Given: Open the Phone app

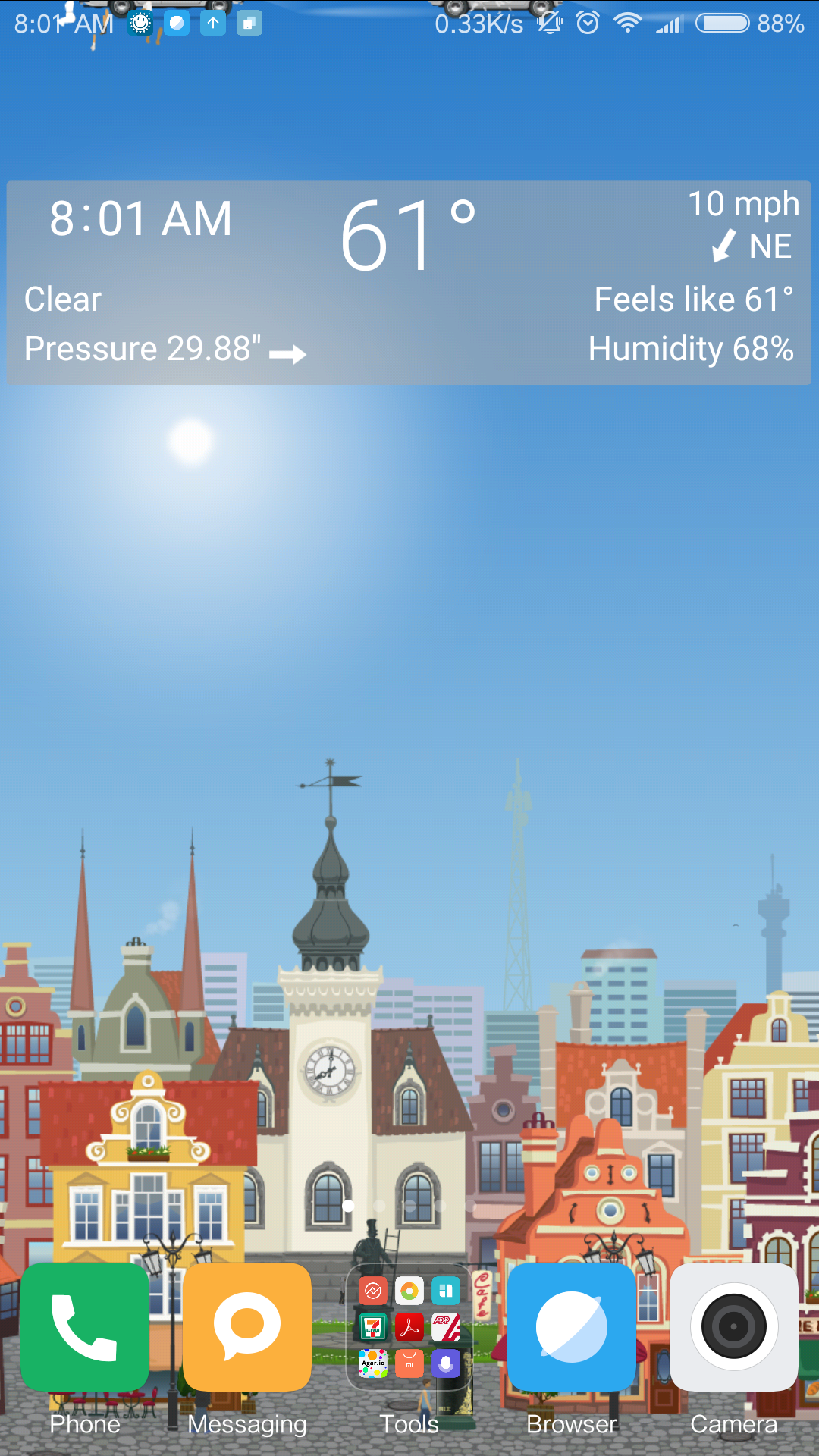Looking at the screenshot, I should (85, 1326).
